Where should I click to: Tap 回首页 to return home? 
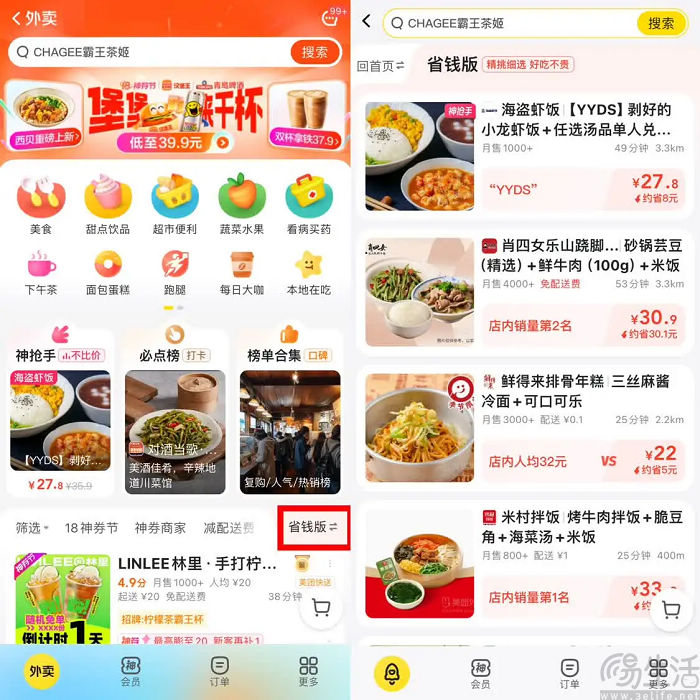click(x=381, y=66)
